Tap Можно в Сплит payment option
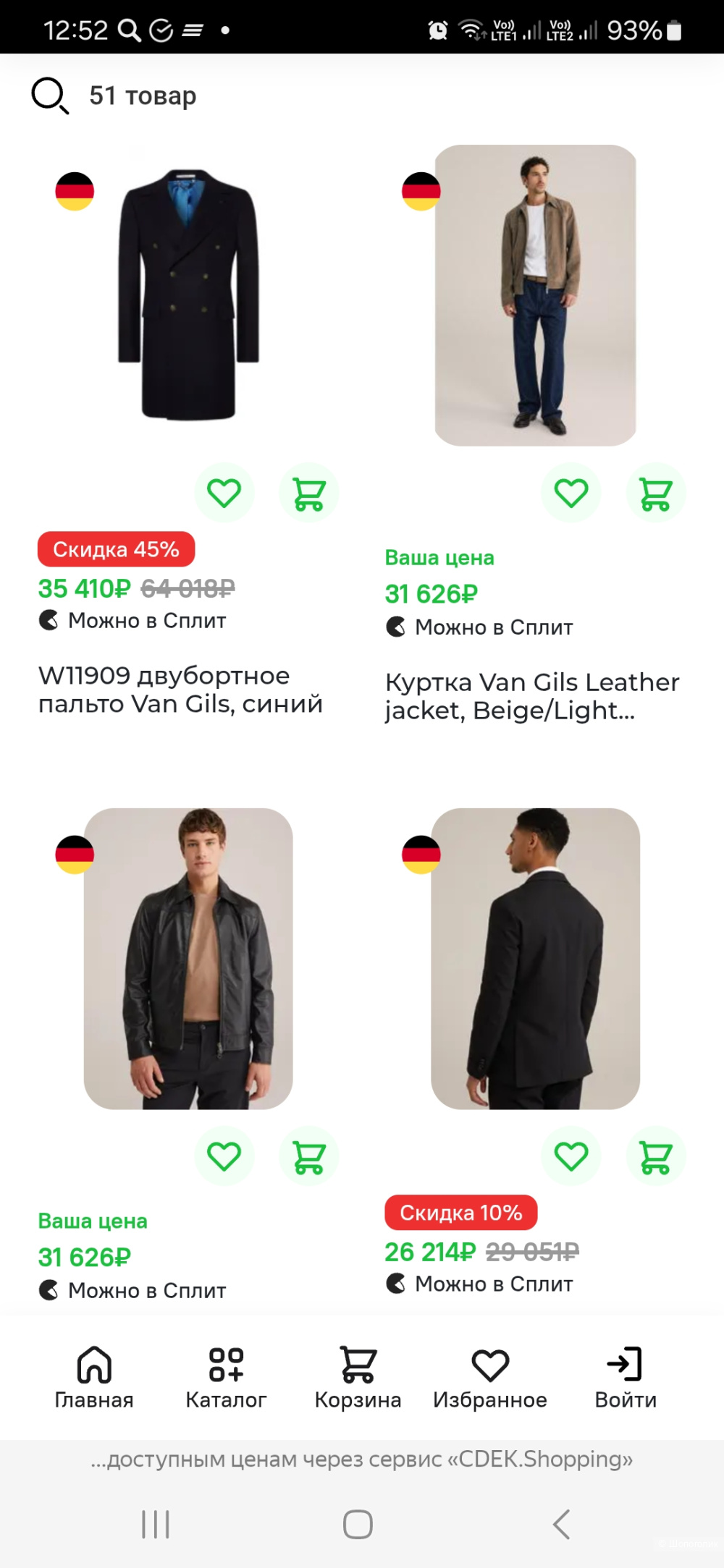 pos(134,619)
